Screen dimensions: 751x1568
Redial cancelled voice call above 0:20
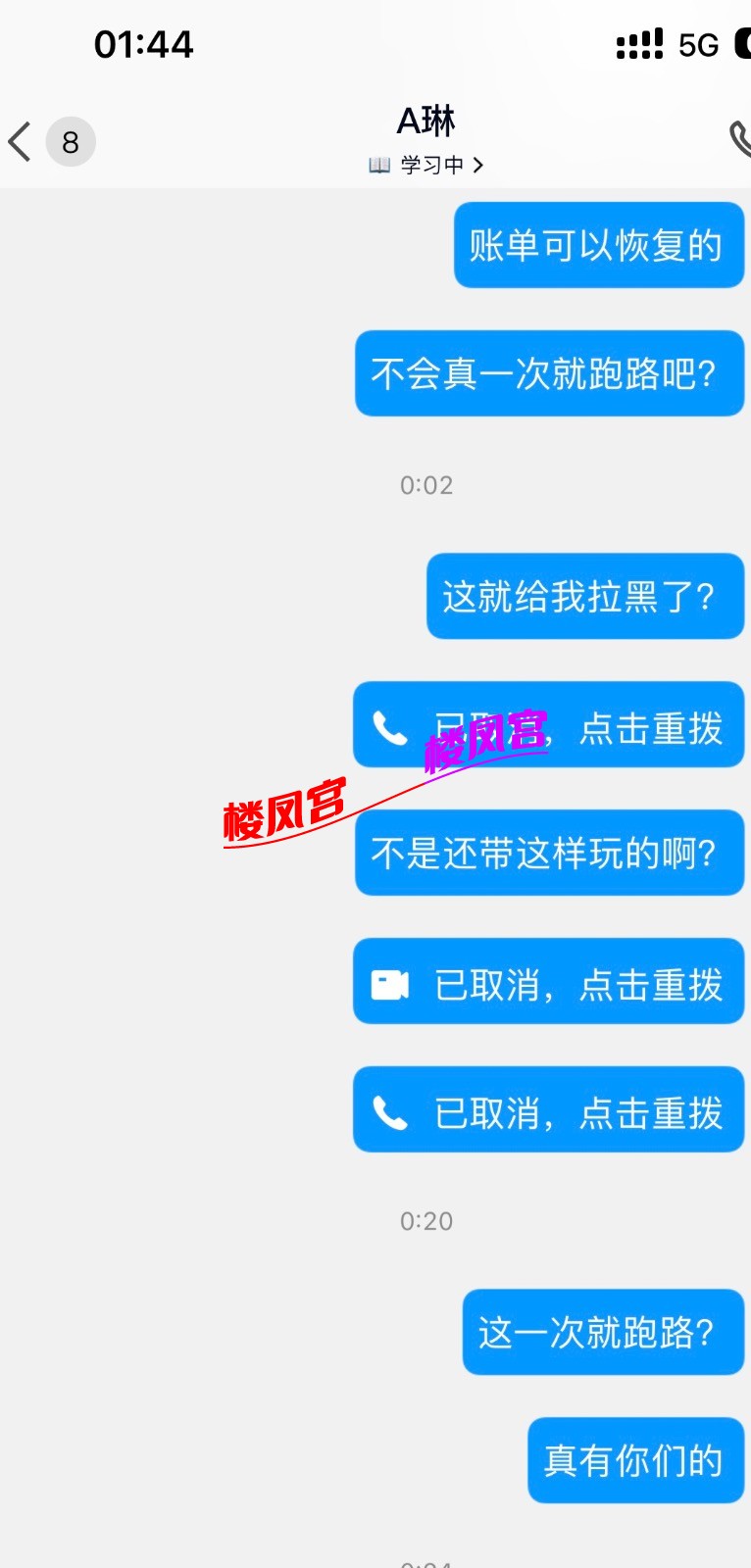(548, 1110)
